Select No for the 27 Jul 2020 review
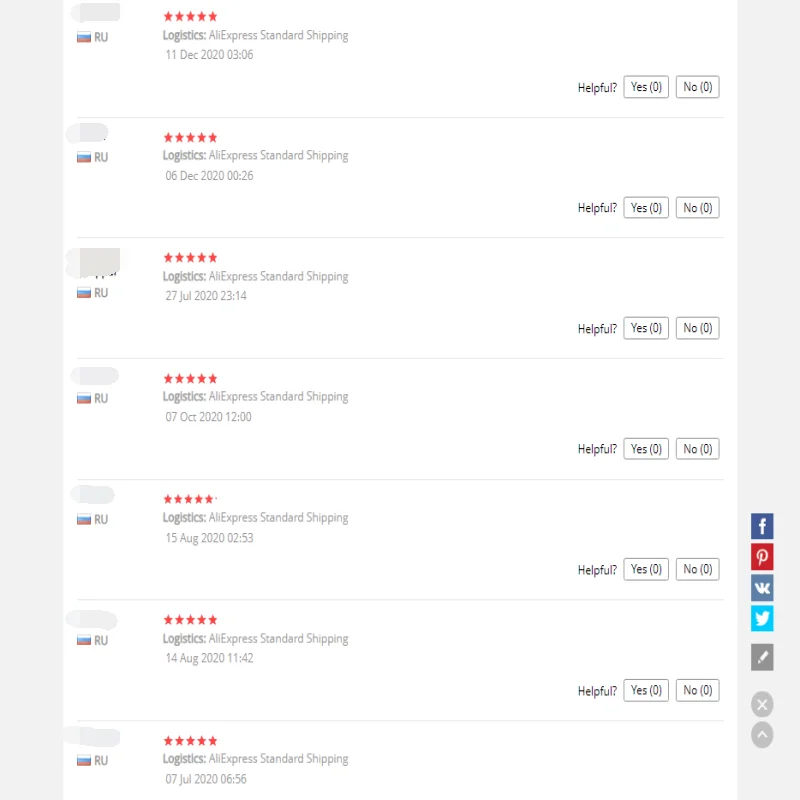 [697, 328]
